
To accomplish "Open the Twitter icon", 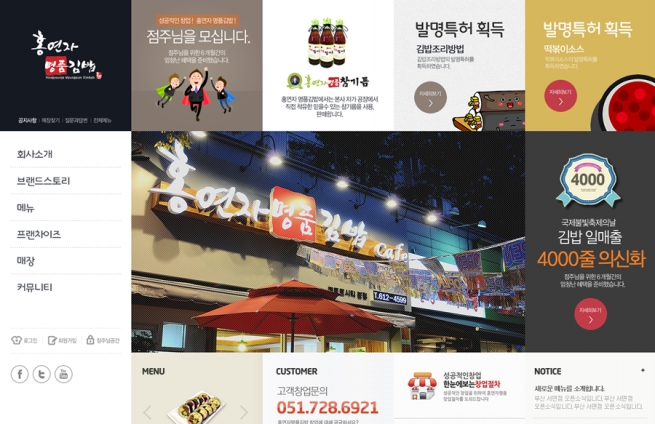I will (x=42, y=374).
